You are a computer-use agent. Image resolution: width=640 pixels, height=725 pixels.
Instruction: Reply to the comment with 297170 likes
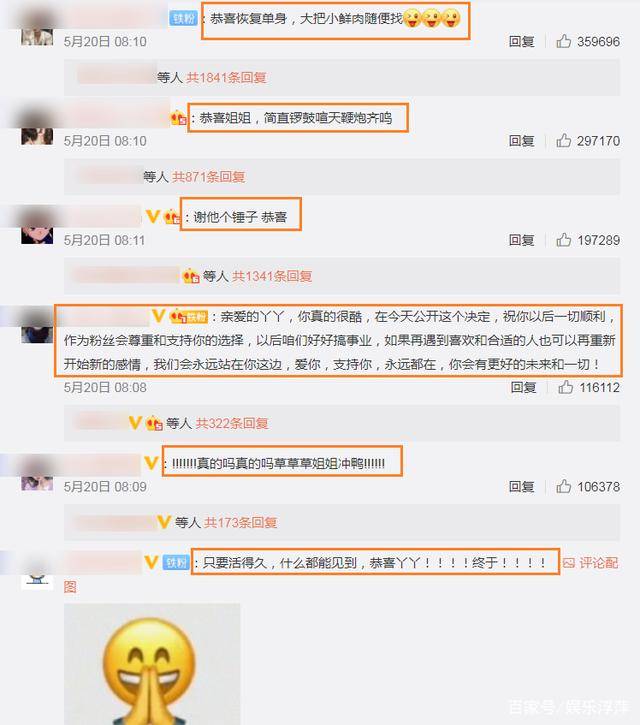pyautogui.click(x=521, y=141)
